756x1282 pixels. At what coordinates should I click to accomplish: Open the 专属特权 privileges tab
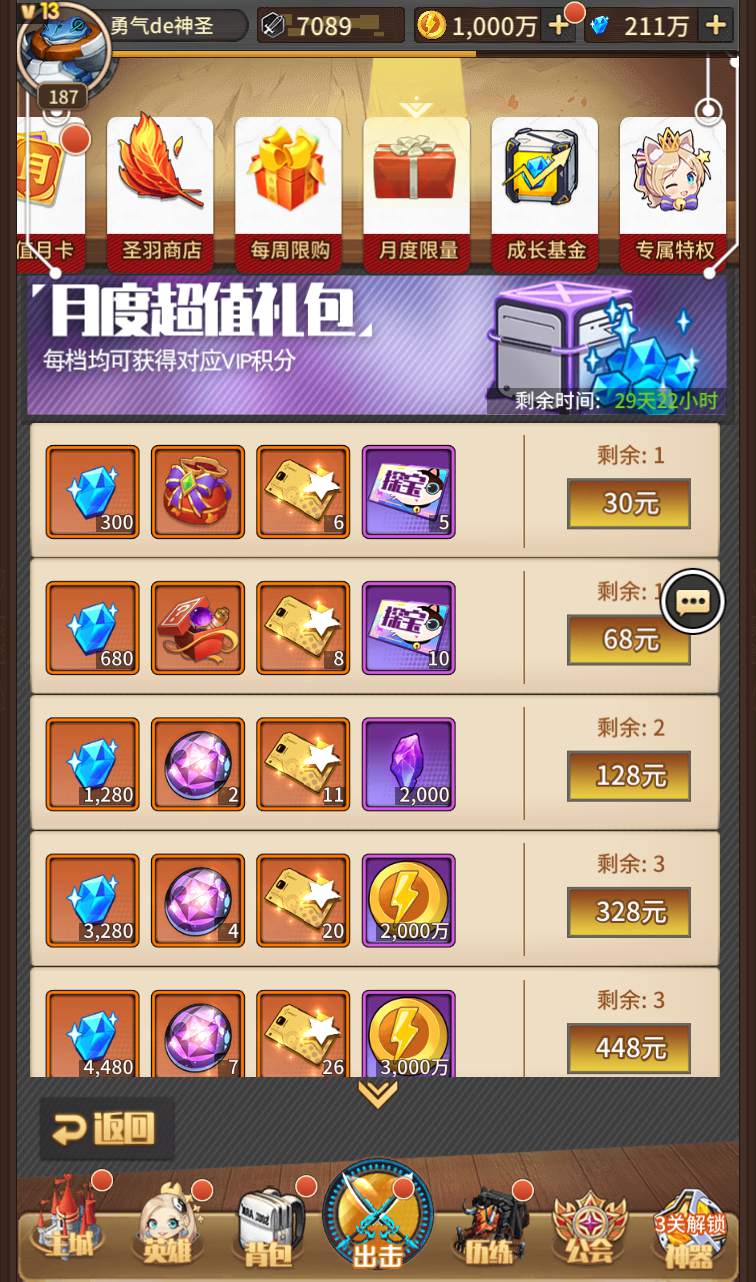(x=673, y=192)
